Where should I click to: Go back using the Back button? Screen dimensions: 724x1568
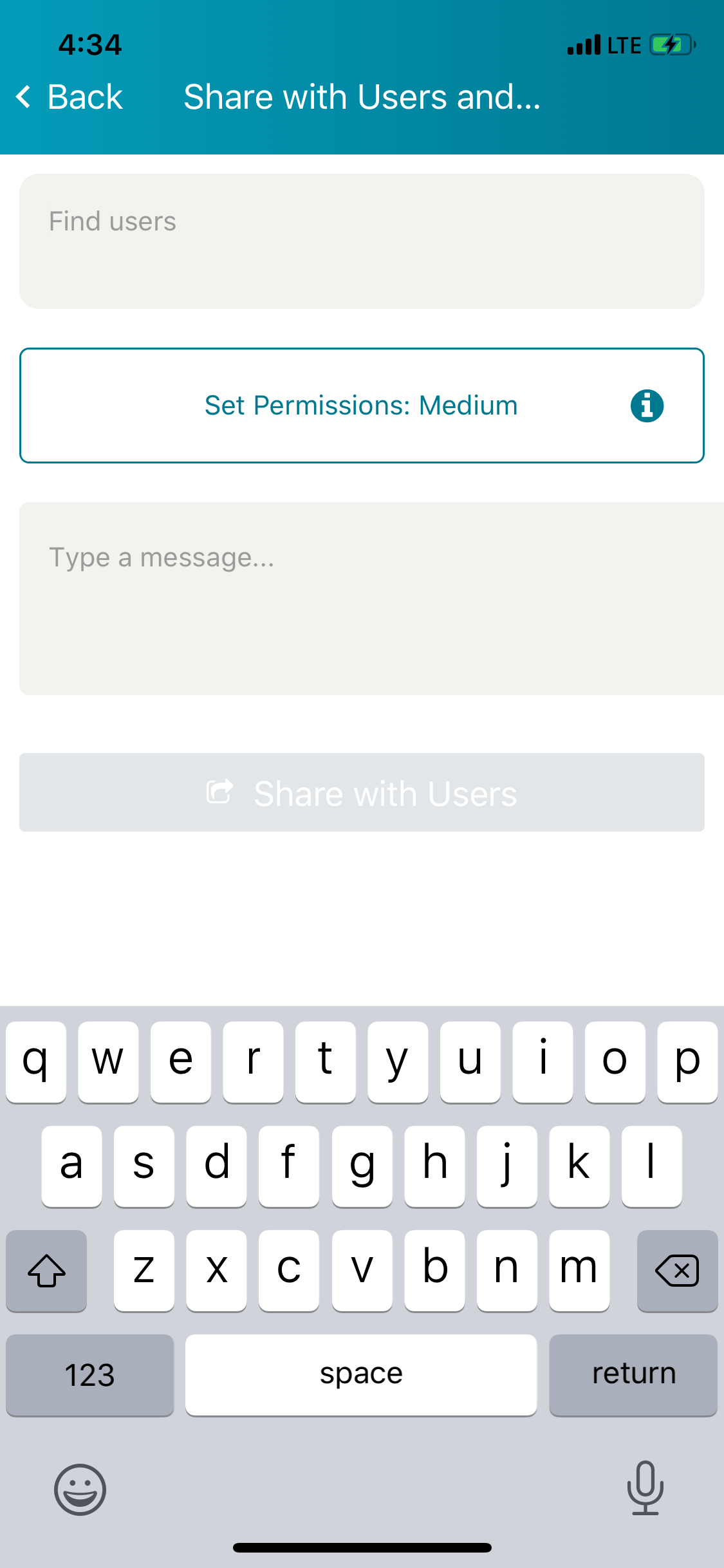pyautogui.click(x=70, y=97)
